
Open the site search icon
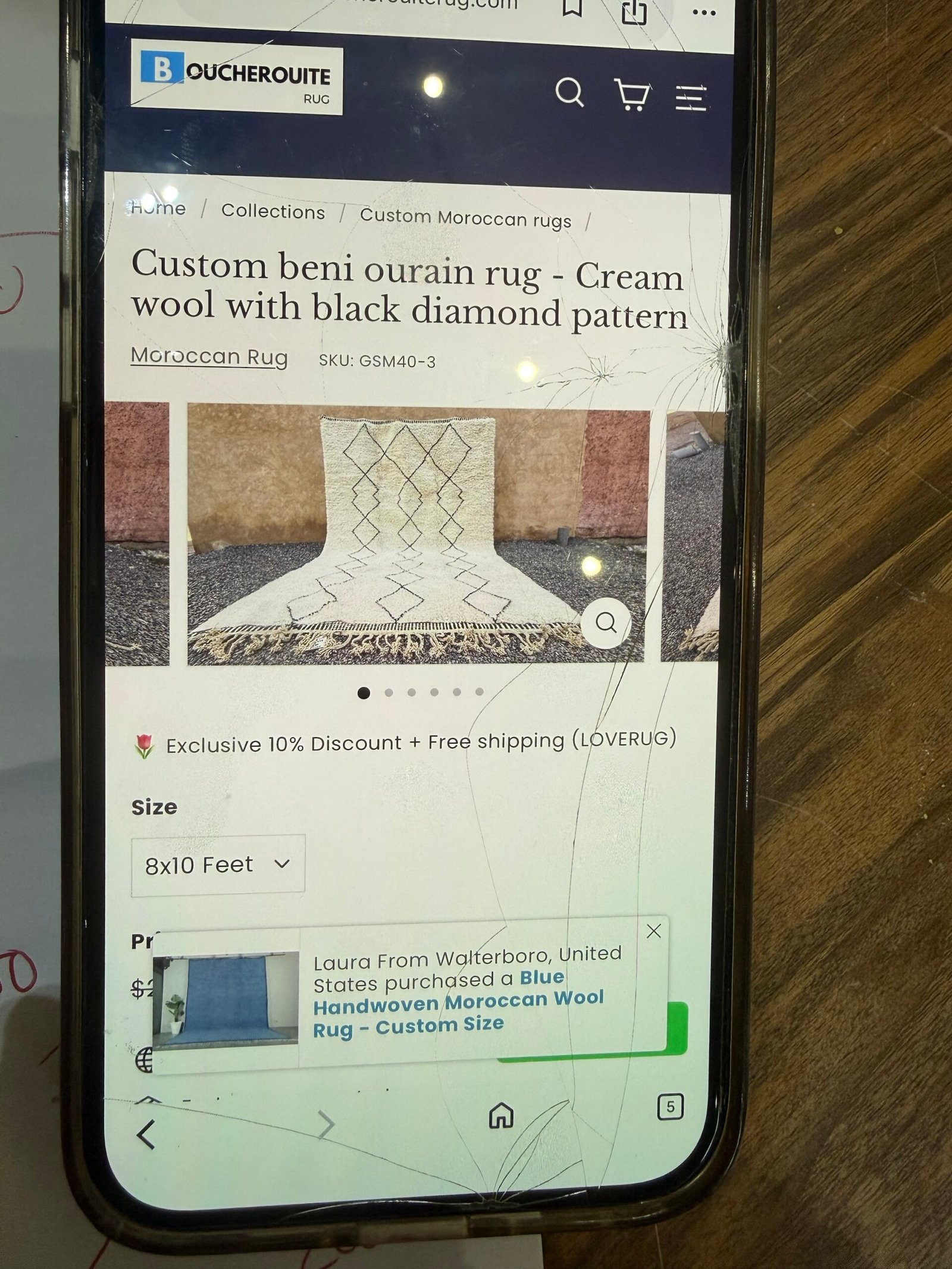click(569, 93)
